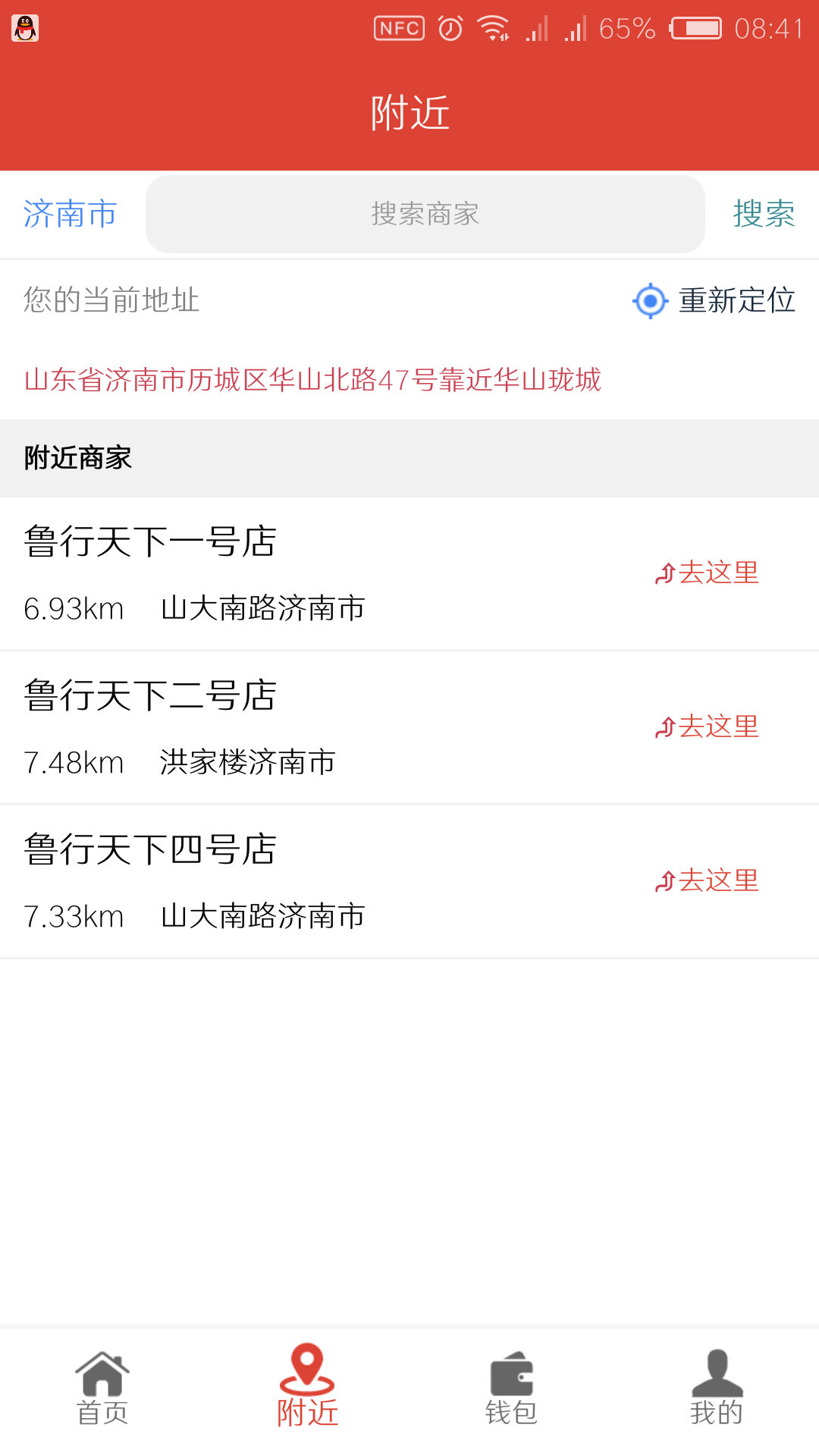
Task: Tap the 搜索商家 search input field
Action: coord(425,215)
